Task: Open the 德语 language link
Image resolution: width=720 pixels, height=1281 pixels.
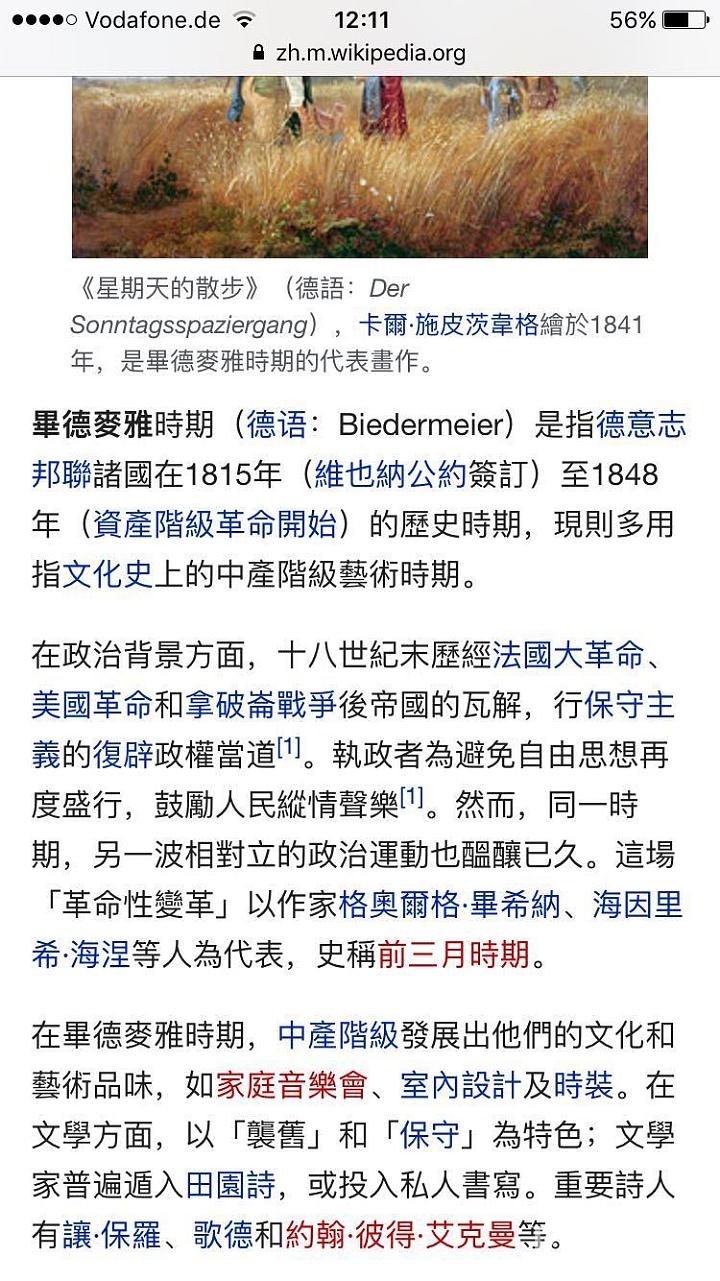Action: pyautogui.click(x=277, y=425)
